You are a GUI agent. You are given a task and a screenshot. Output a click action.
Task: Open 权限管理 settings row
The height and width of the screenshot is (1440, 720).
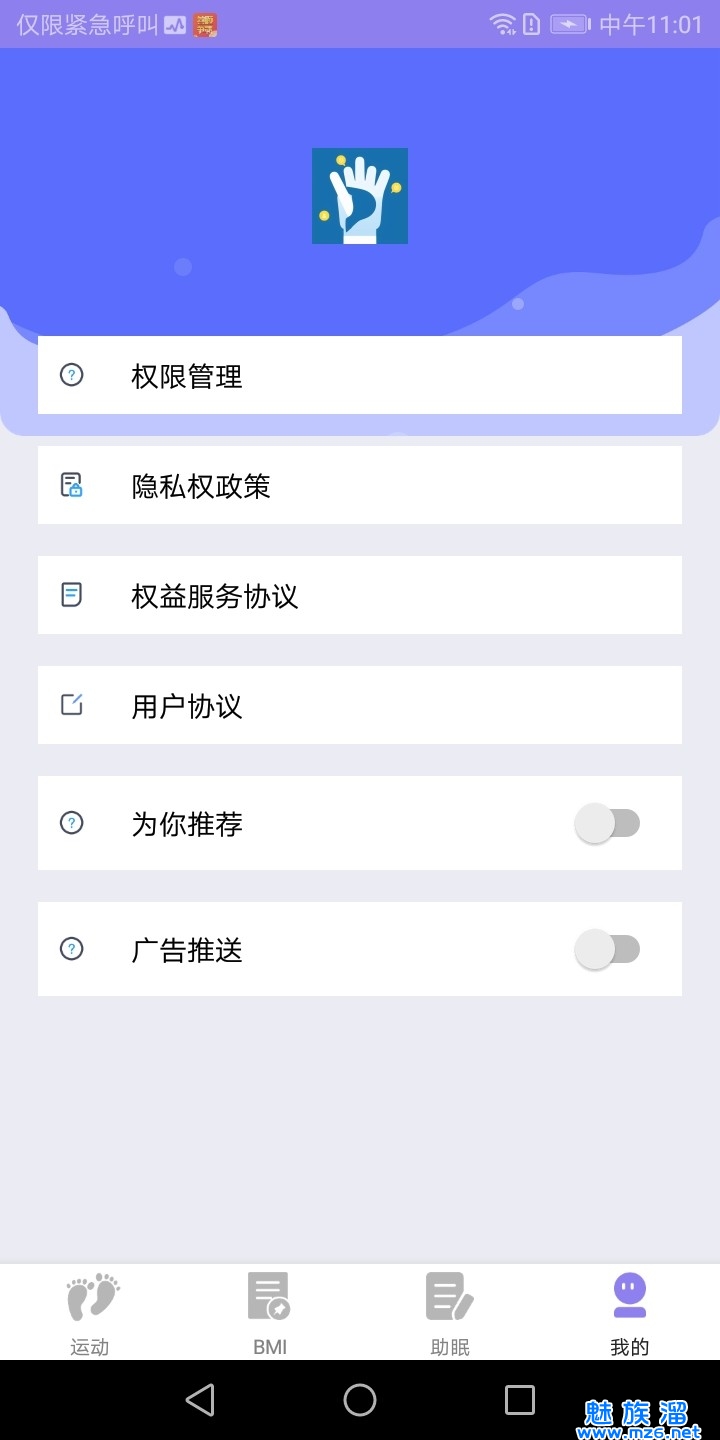coord(360,376)
